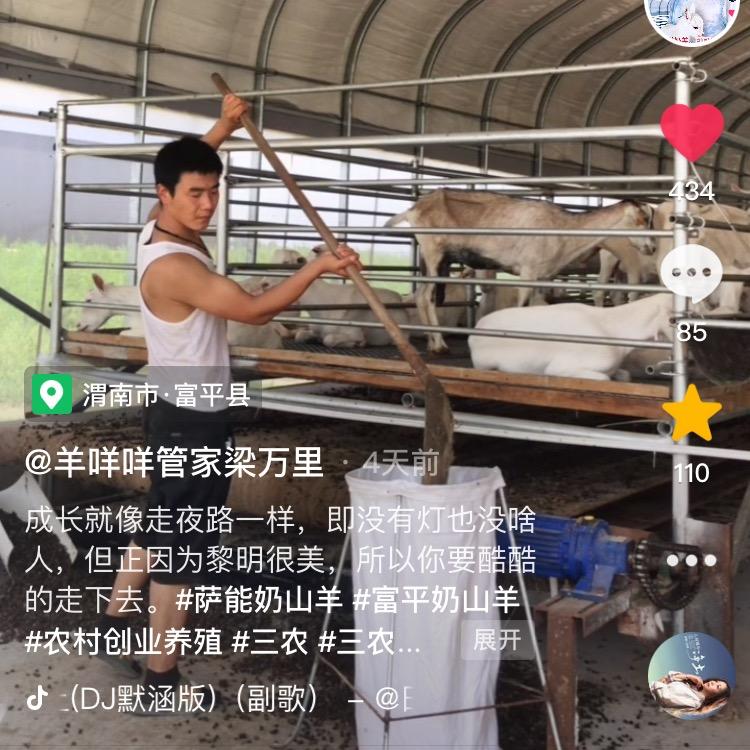Expand the caption with 展开
Screen dimensions: 750x750
click(497, 640)
